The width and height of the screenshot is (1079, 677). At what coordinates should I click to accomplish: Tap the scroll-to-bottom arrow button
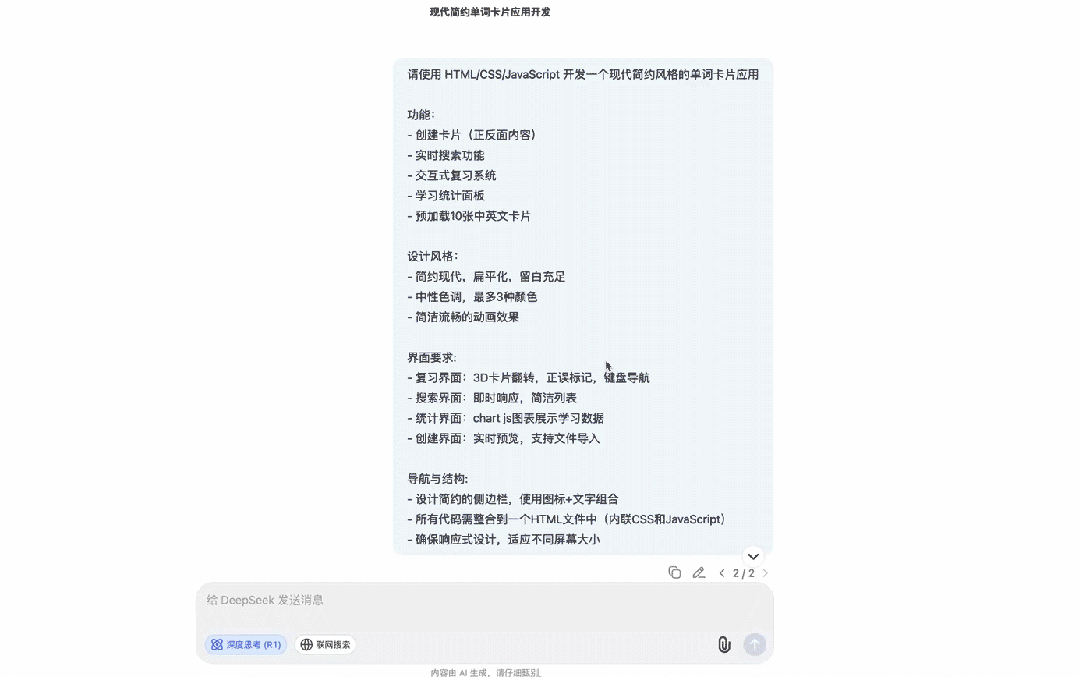point(754,556)
